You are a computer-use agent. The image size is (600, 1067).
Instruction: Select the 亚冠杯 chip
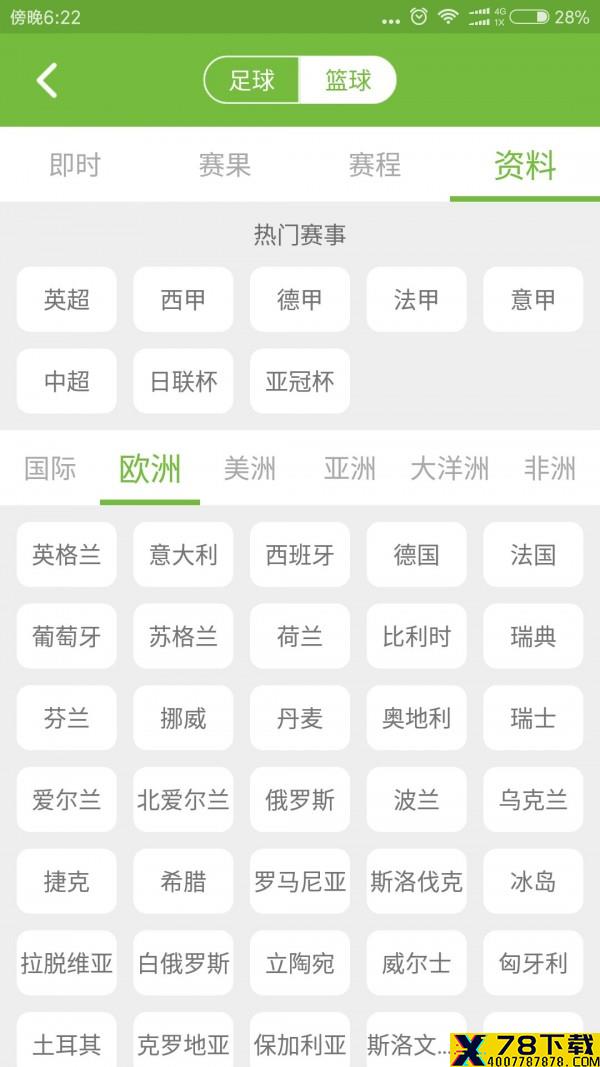coord(300,381)
